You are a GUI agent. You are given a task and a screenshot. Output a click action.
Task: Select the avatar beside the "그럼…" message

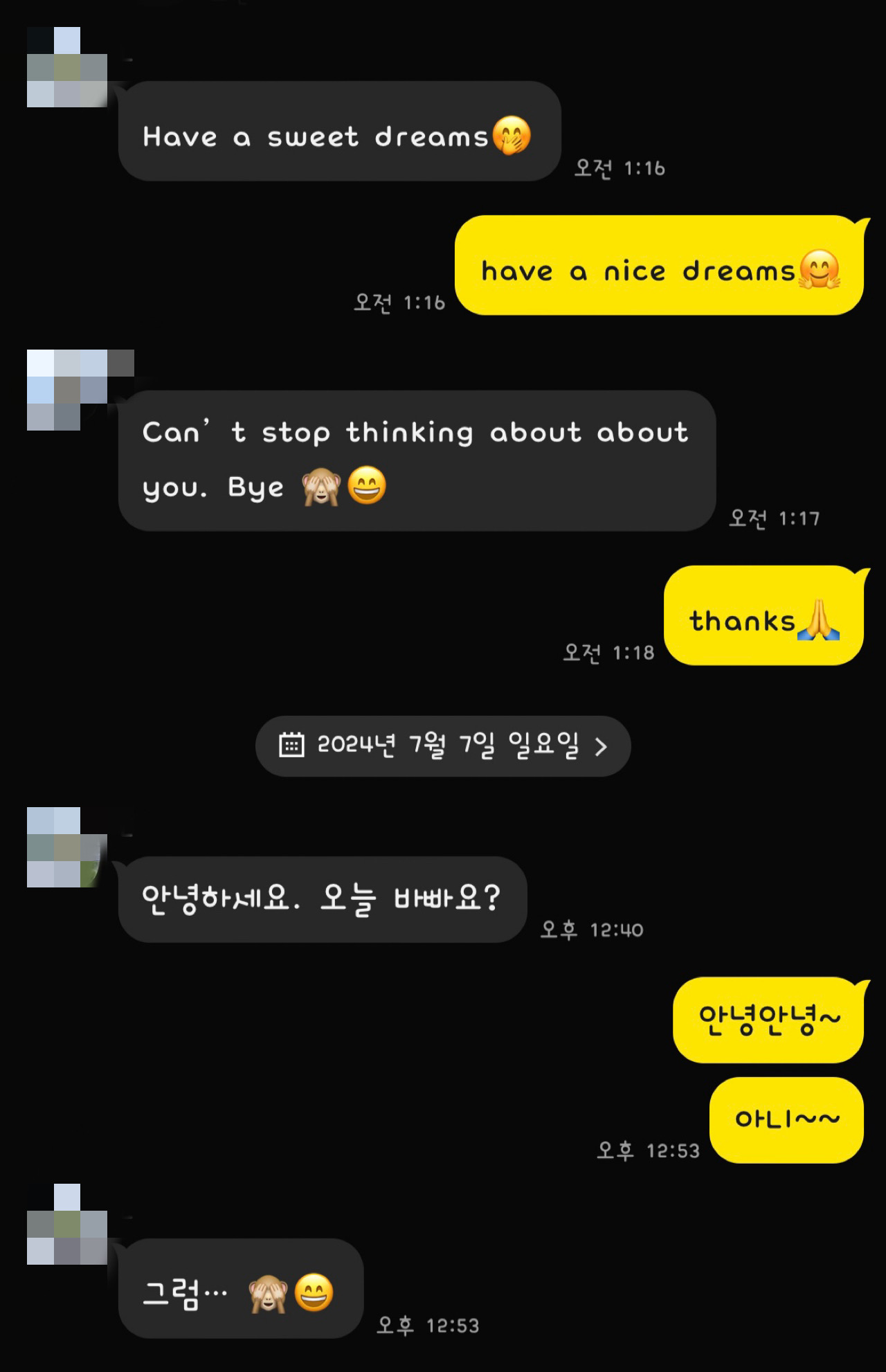click(x=67, y=1225)
